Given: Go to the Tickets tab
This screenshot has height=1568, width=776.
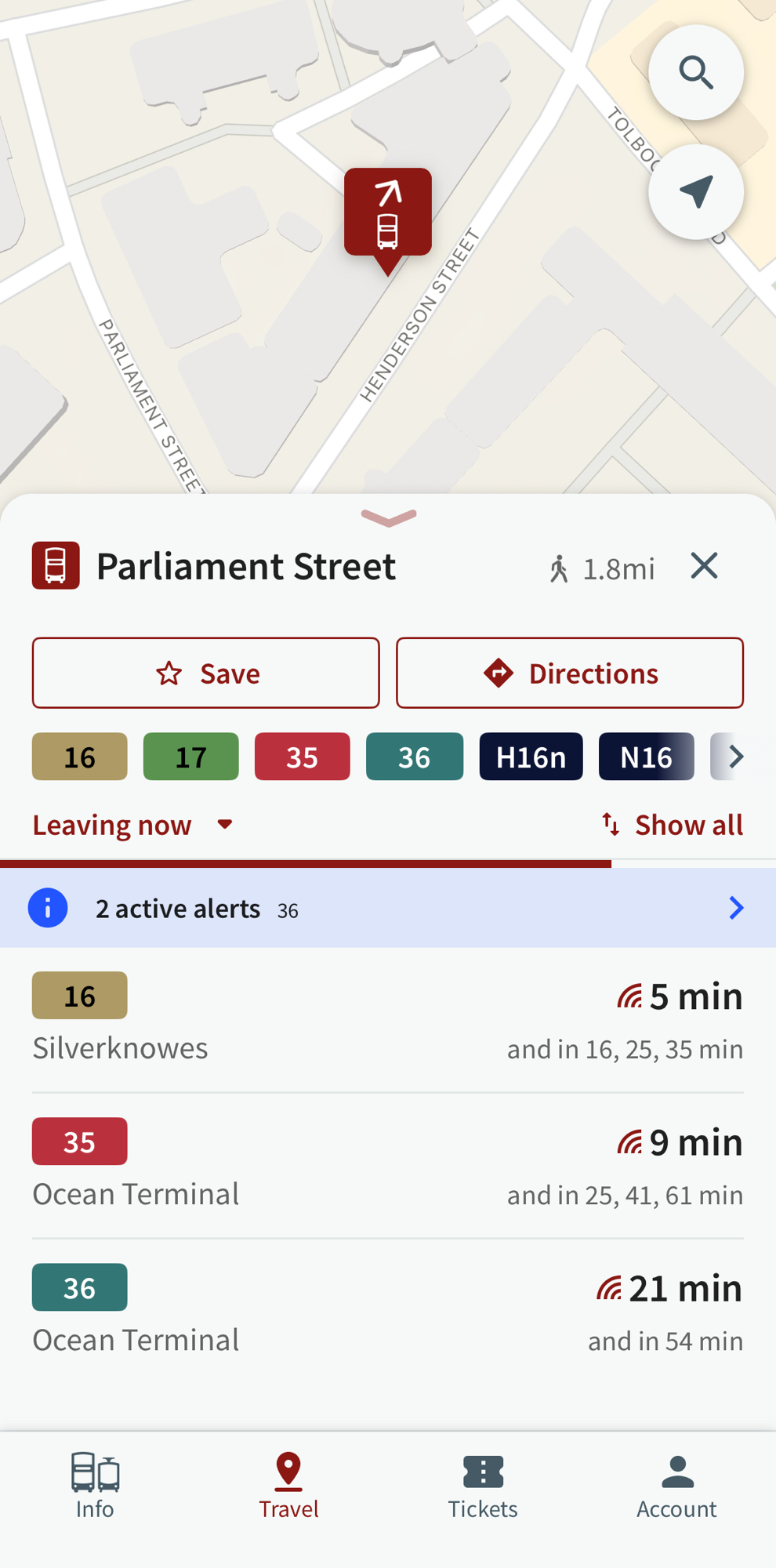Looking at the screenshot, I should click(x=483, y=1486).
